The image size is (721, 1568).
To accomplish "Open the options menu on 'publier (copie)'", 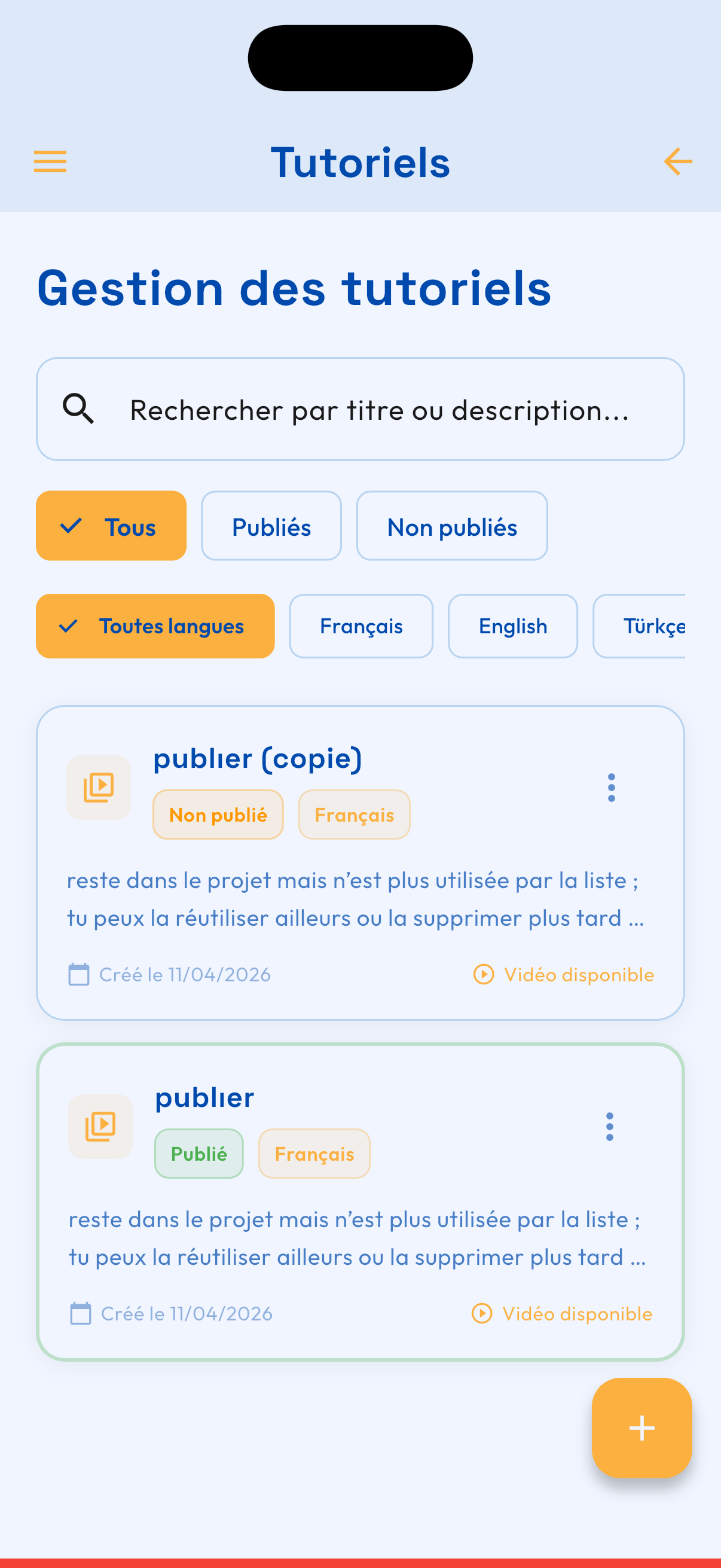I will (x=612, y=787).
